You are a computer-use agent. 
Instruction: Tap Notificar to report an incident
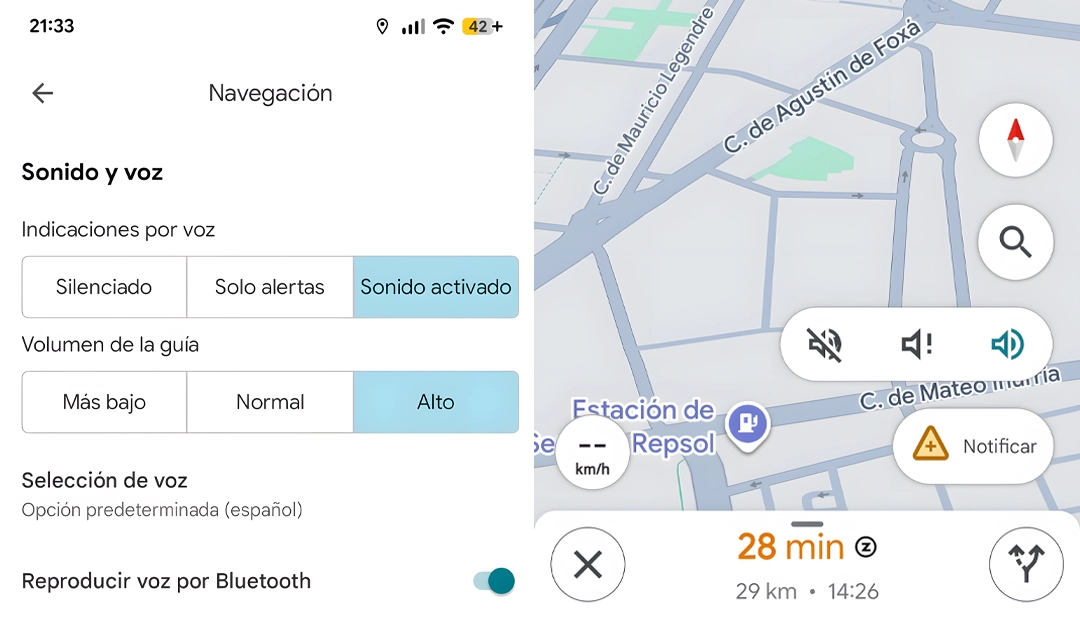pos(973,446)
